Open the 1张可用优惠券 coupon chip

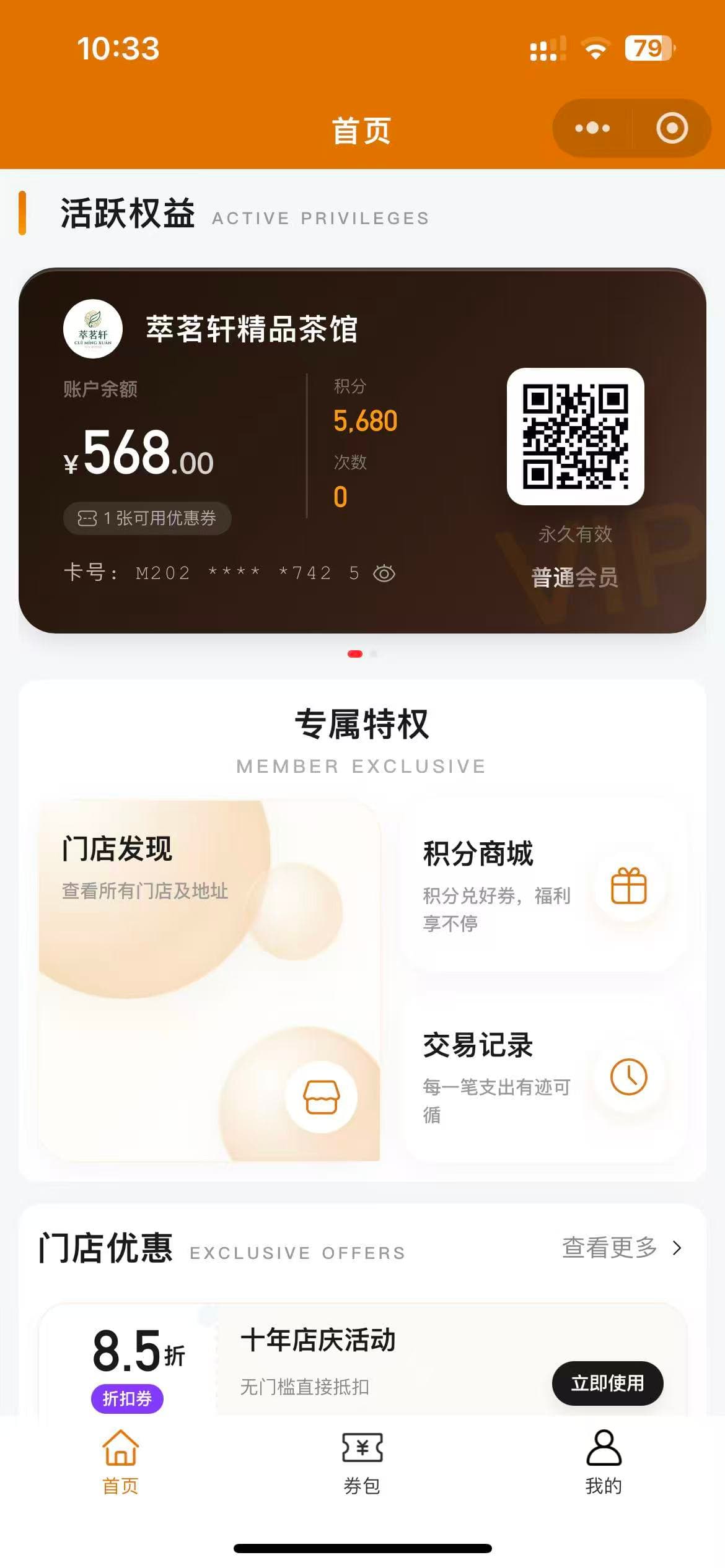[x=147, y=518]
